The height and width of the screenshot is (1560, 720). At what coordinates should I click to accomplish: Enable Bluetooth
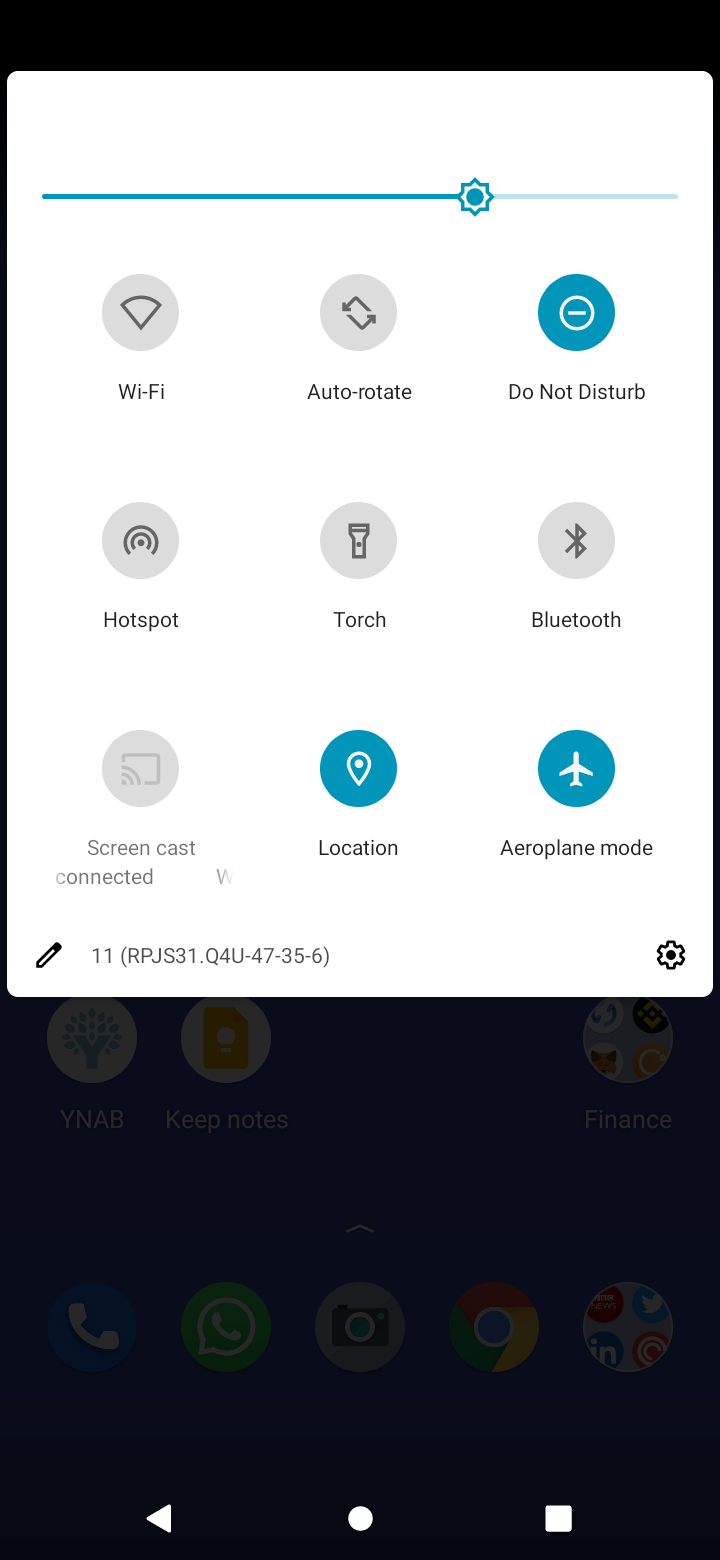point(576,540)
